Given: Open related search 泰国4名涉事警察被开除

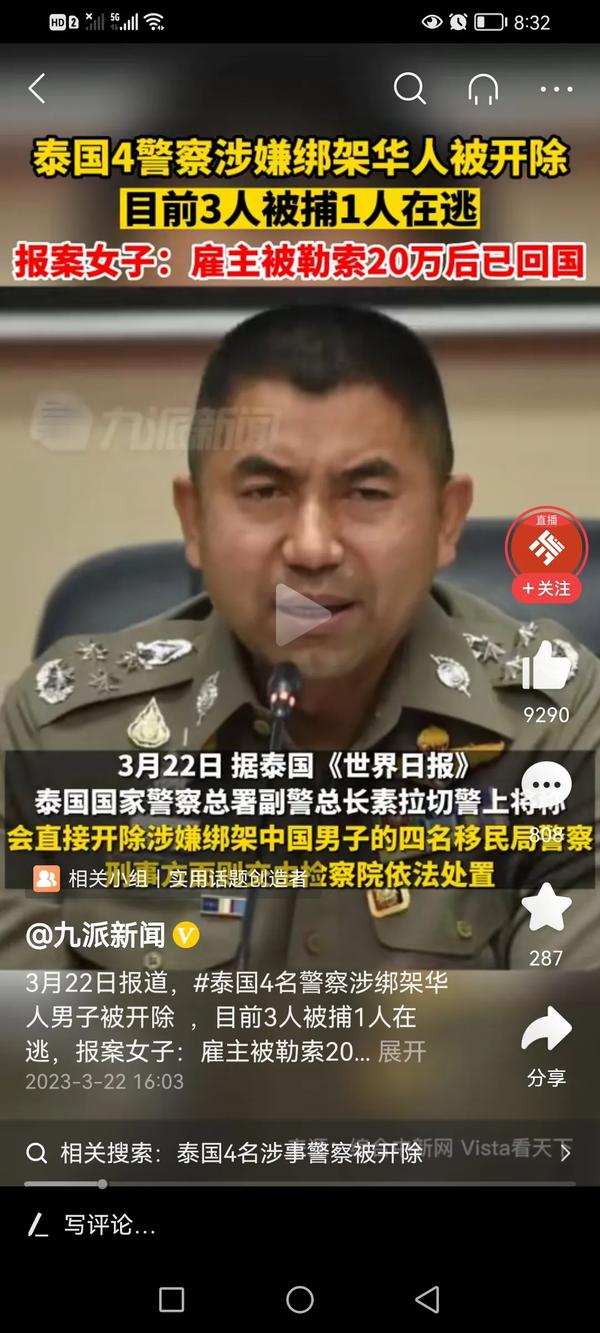Looking at the screenshot, I should point(300,1153).
